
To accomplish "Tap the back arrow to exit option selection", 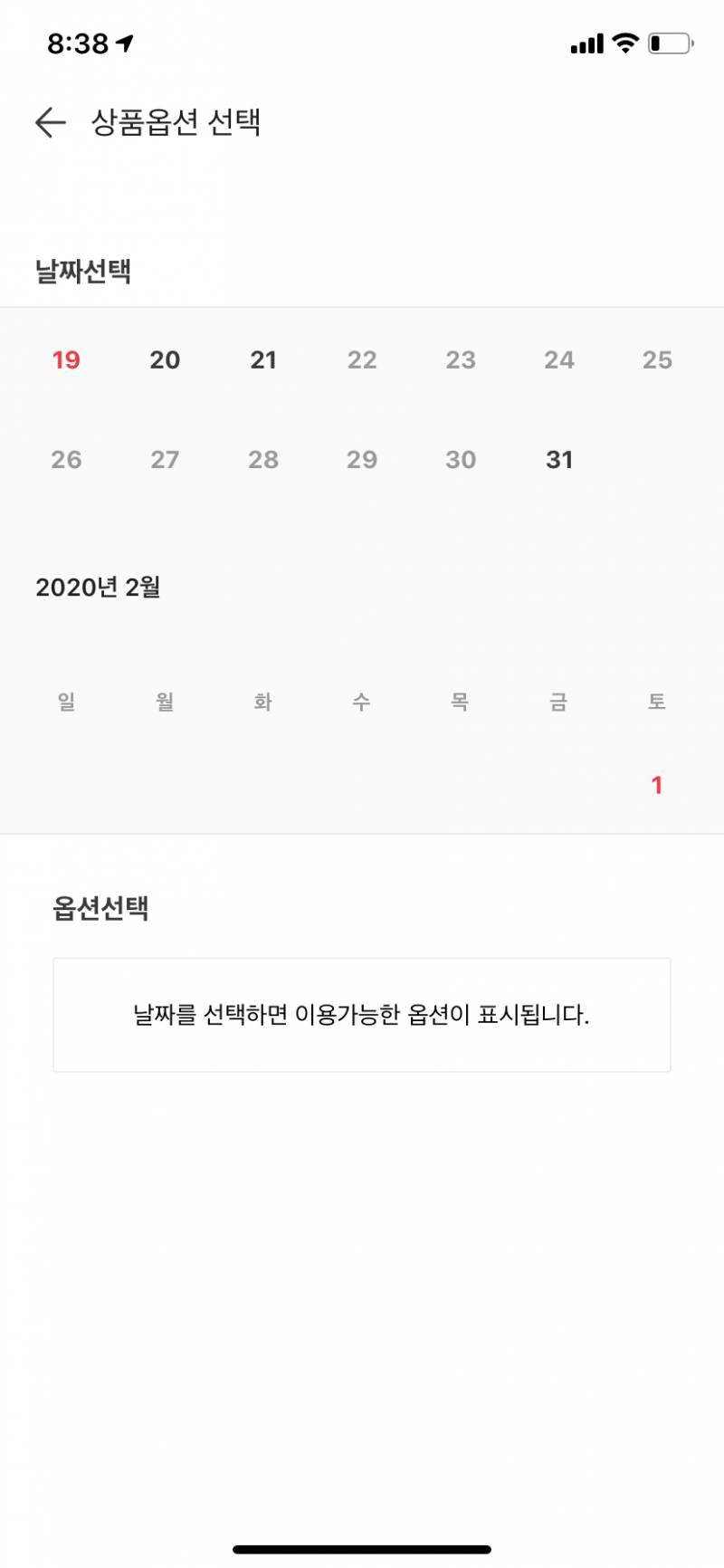I will [x=50, y=122].
